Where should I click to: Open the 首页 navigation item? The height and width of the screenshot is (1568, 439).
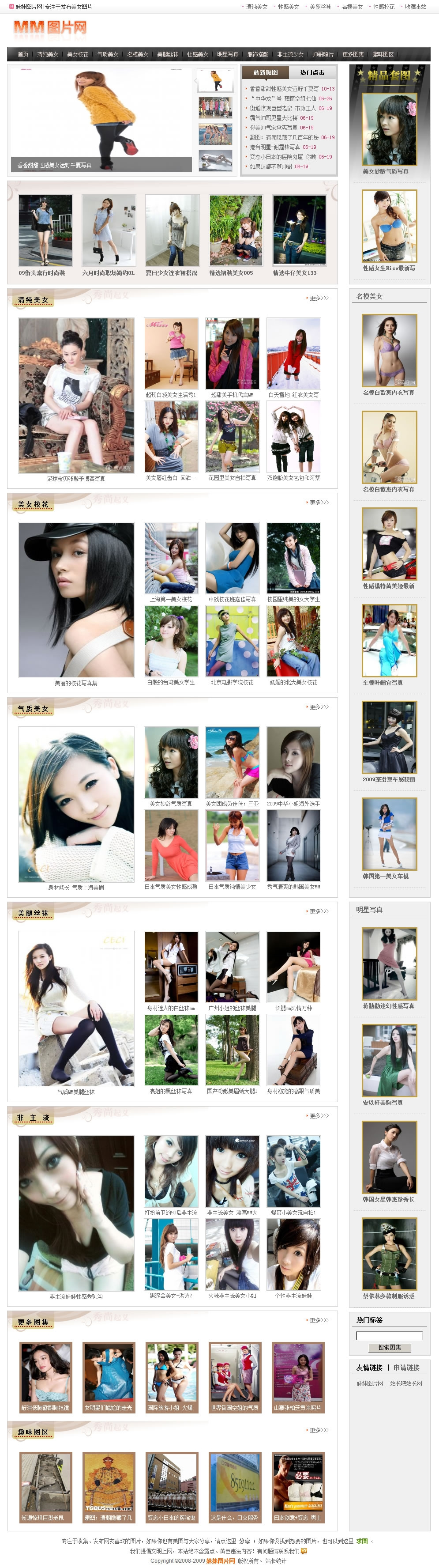23,54
